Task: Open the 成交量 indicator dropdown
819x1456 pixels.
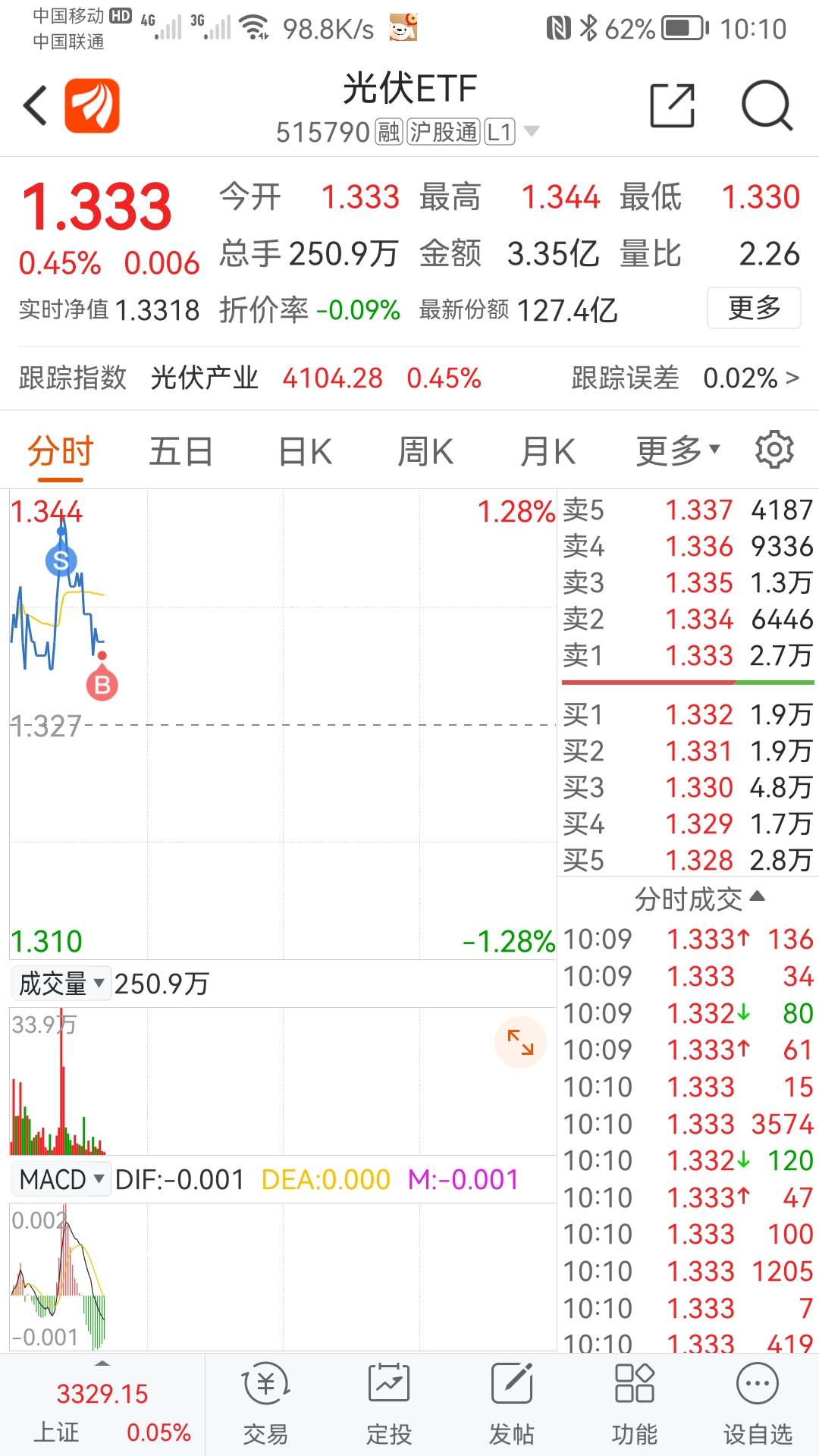Action: pos(61,983)
